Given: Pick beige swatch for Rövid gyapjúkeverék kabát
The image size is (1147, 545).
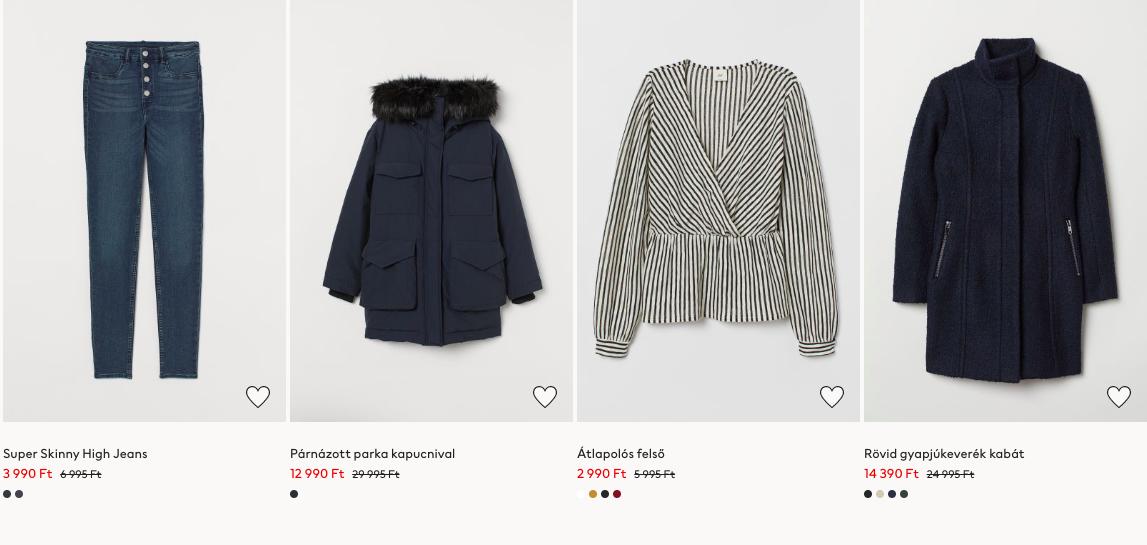Looking at the screenshot, I should (x=880, y=494).
